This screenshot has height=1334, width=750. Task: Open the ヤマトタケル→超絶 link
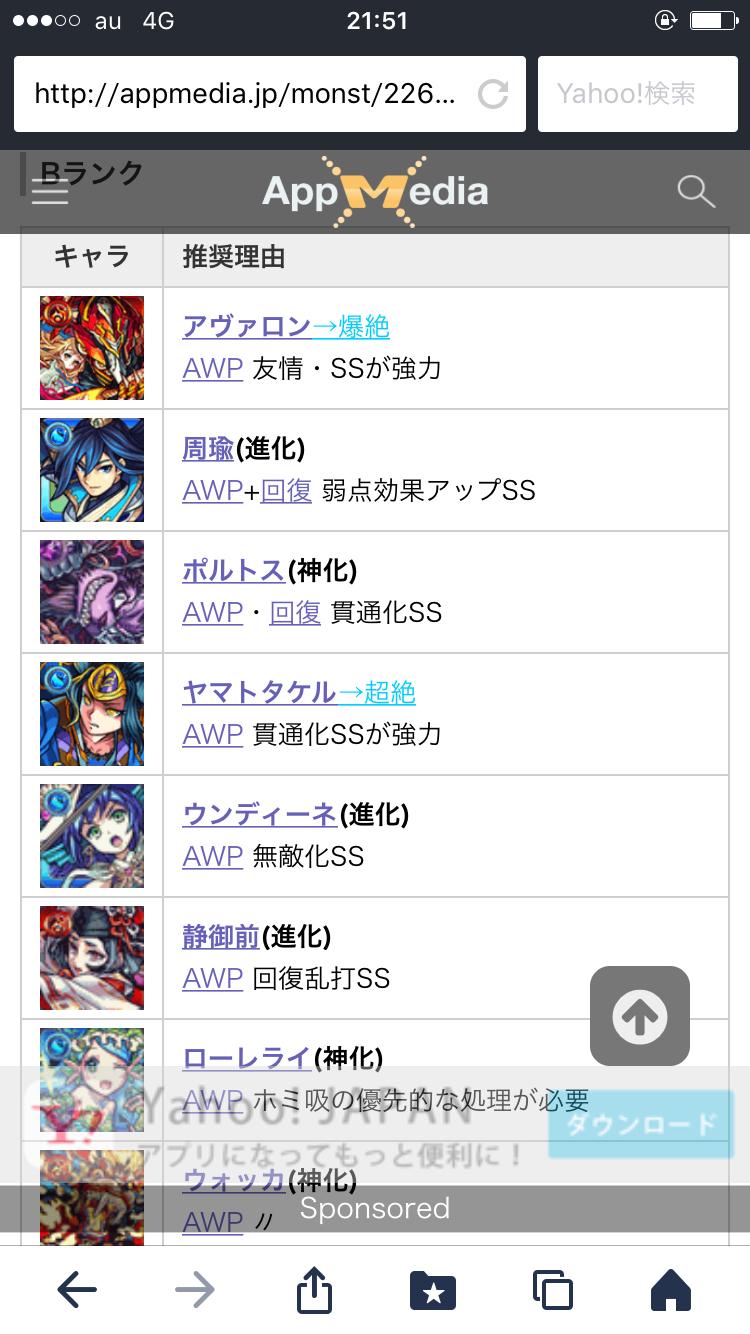tap(298, 692)
